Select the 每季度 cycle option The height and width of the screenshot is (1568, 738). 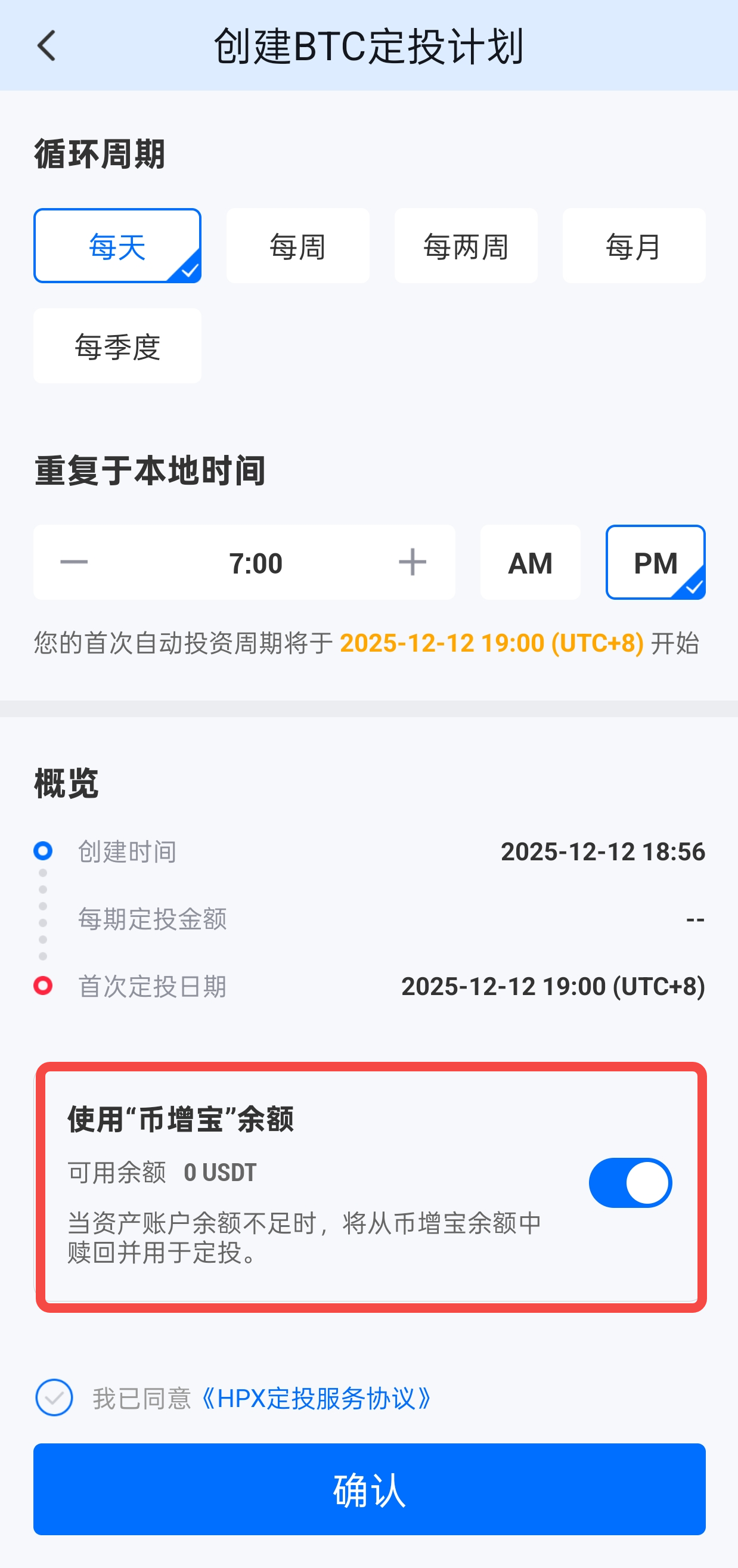(117, 345)
